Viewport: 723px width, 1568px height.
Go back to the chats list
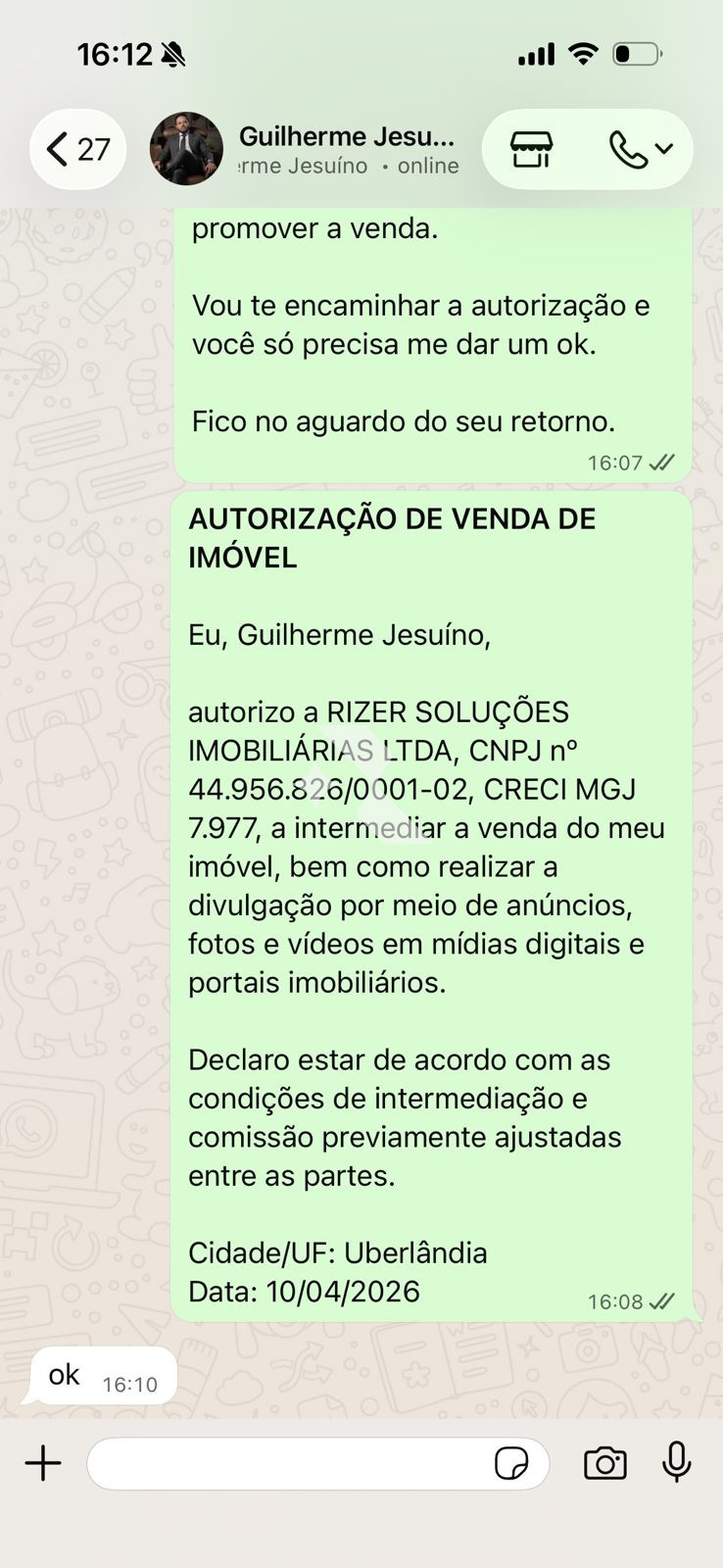tap(76, 150)
